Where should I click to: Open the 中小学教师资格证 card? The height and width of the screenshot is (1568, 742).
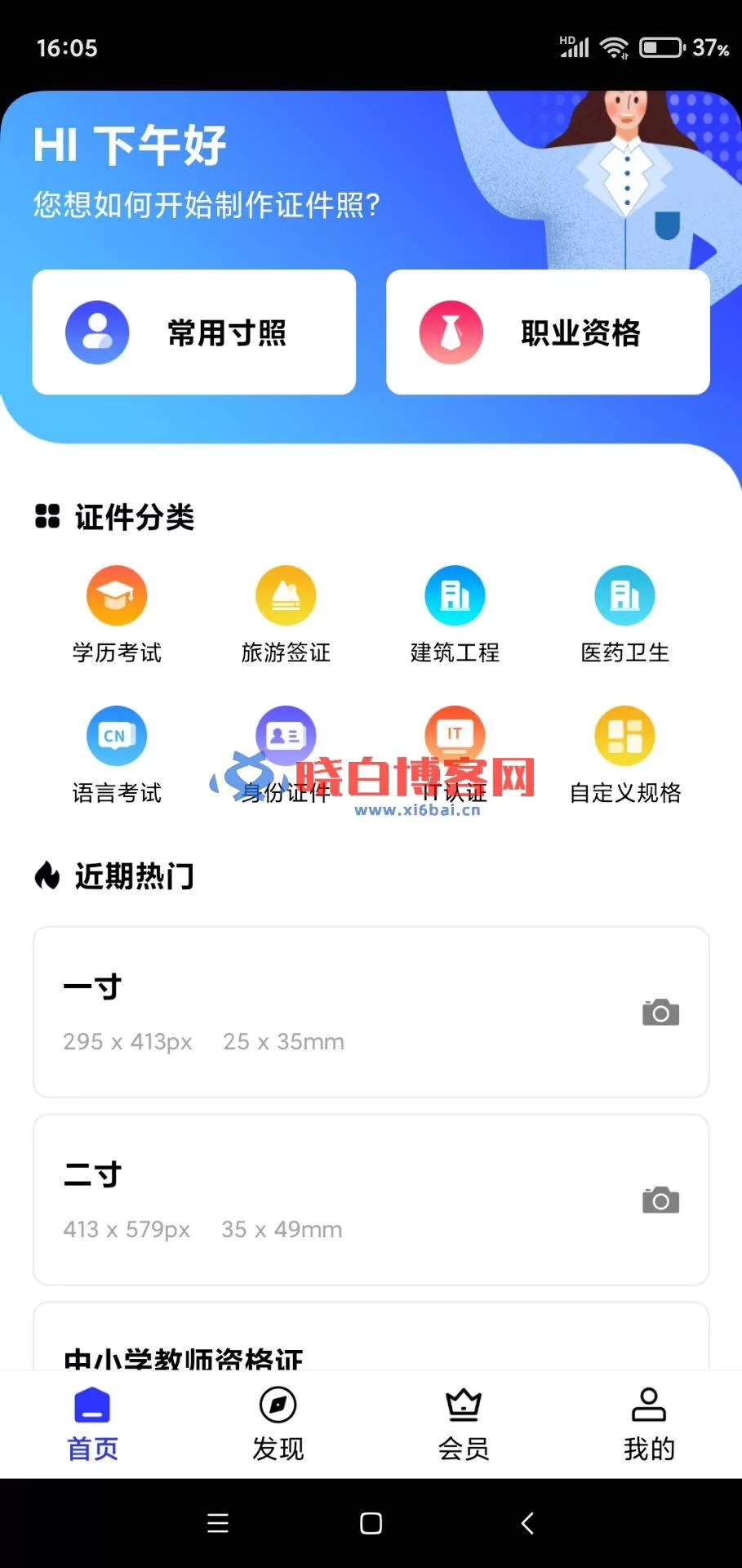(371, 1337)
